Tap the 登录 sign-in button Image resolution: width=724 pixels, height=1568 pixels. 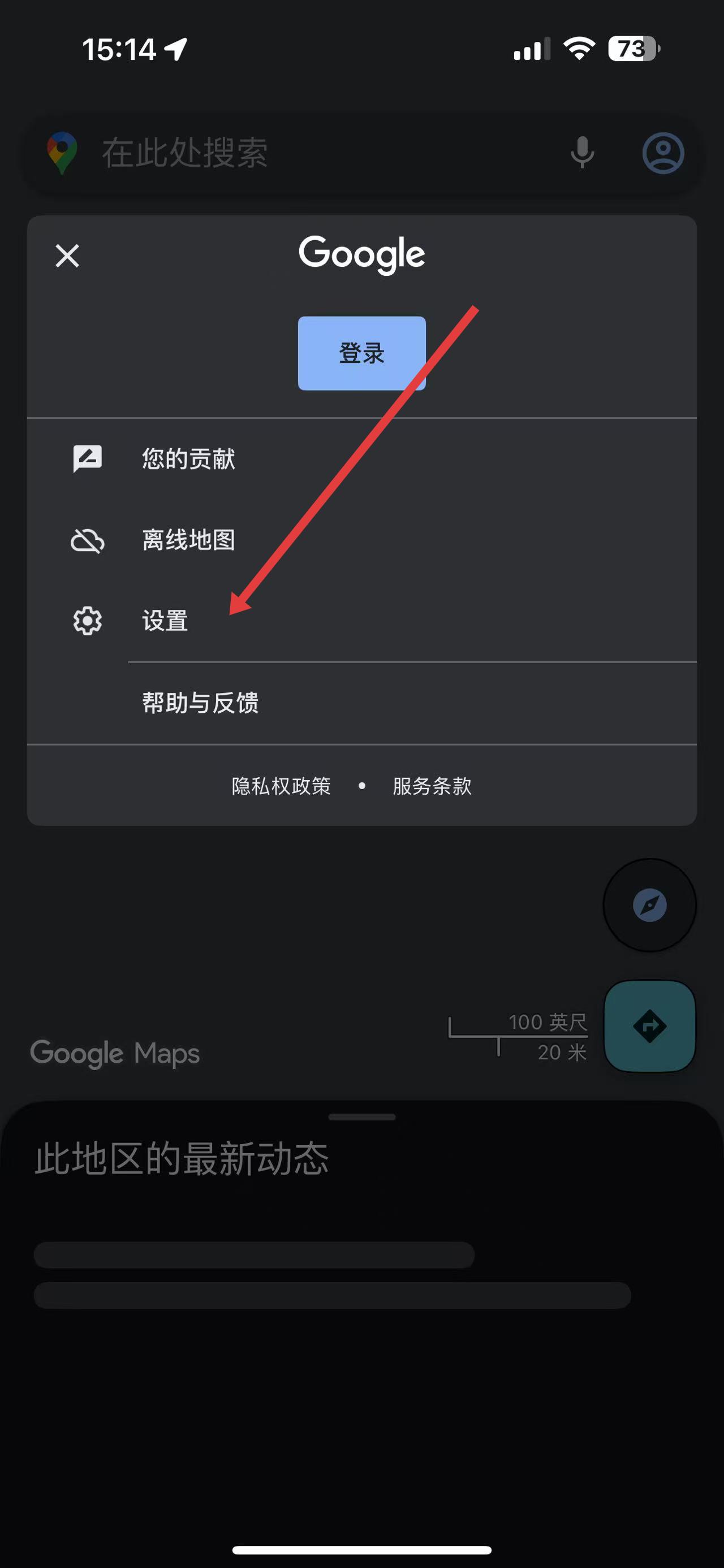click(x=361, y=353)
